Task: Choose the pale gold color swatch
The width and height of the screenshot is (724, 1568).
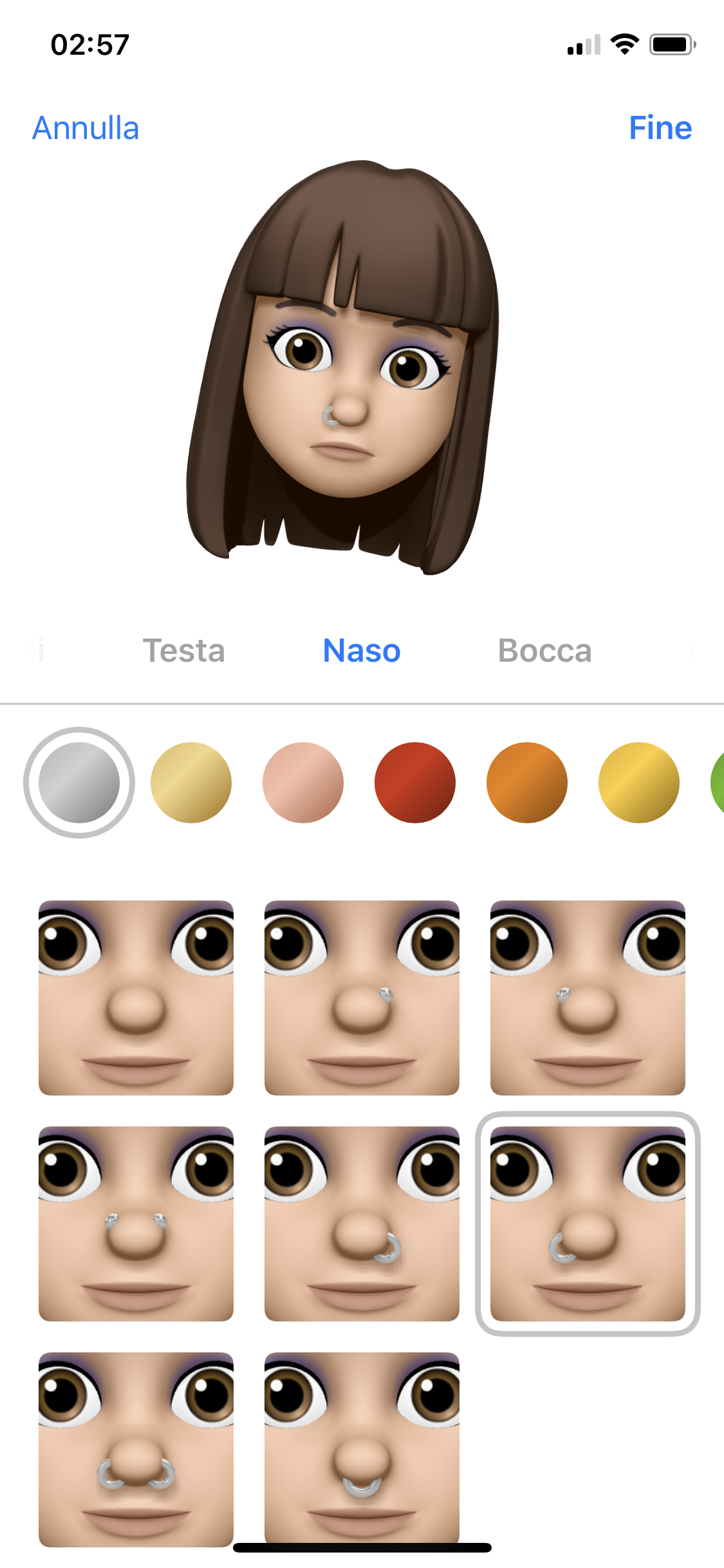Action: pyautogui.click(x=191, y=783)
